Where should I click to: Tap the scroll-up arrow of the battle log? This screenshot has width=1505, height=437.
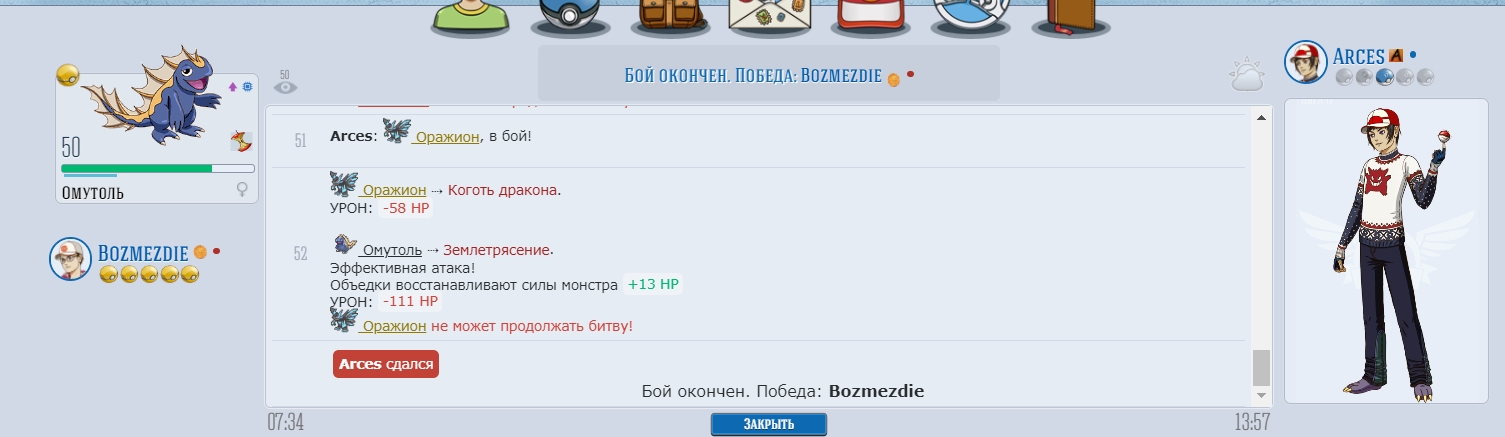point(1261,119)
